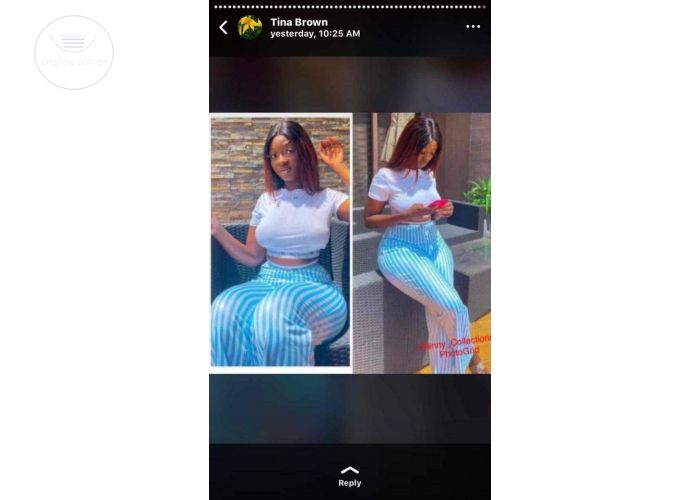Reply to this status
This screenshot has width=700, height=500.
[349, 476]
